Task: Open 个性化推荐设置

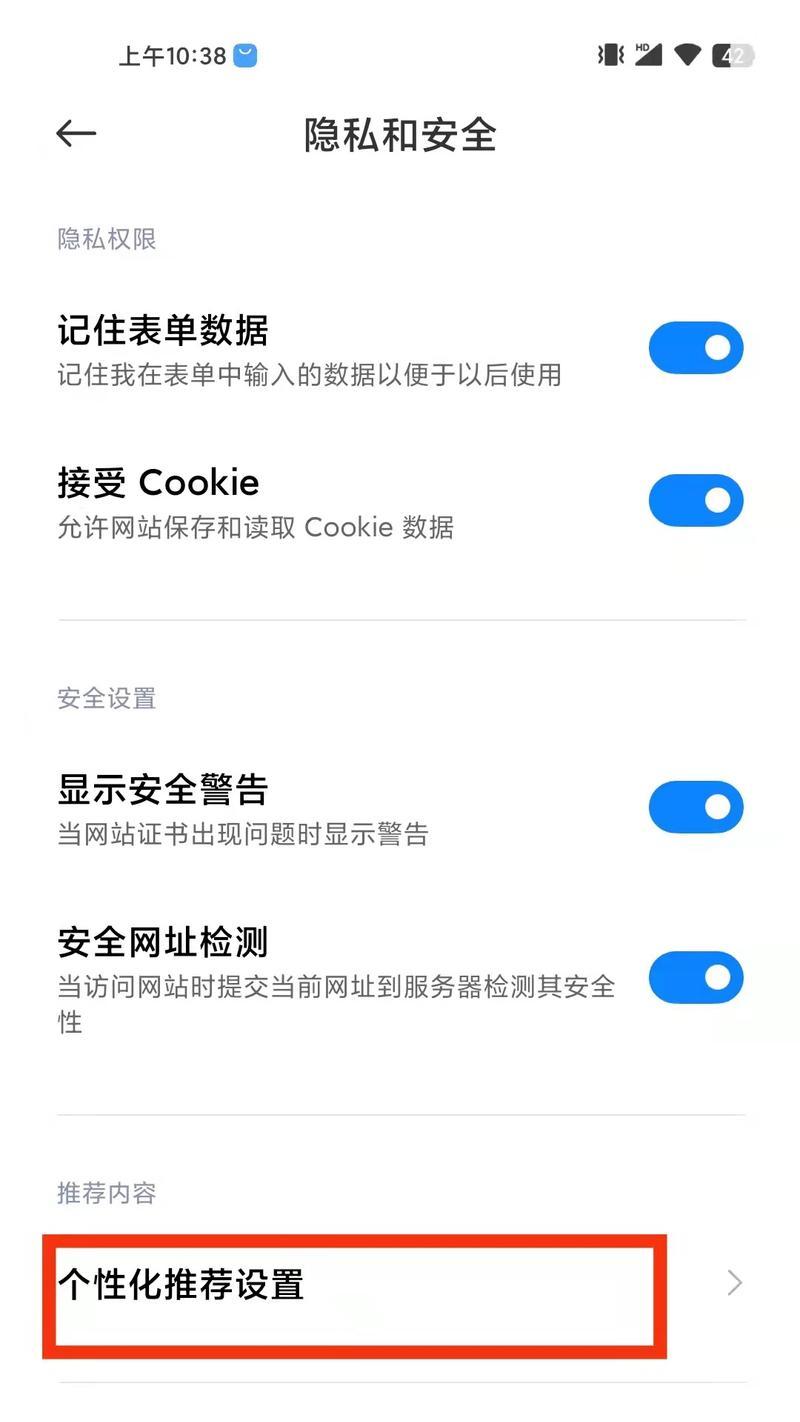Action: tap(401, 1284)
